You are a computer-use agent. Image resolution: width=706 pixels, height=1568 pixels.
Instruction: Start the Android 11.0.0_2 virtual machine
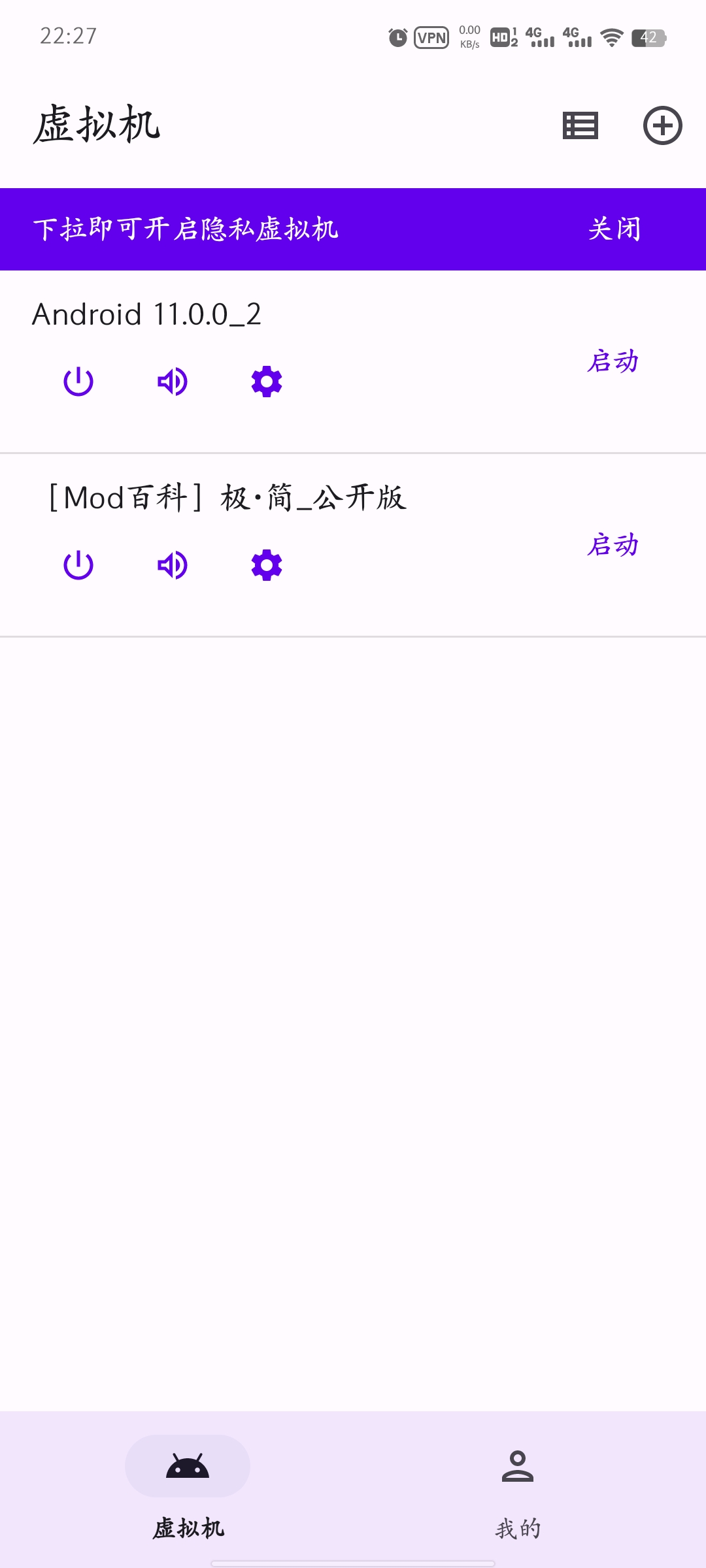click(x=613, y=361)
